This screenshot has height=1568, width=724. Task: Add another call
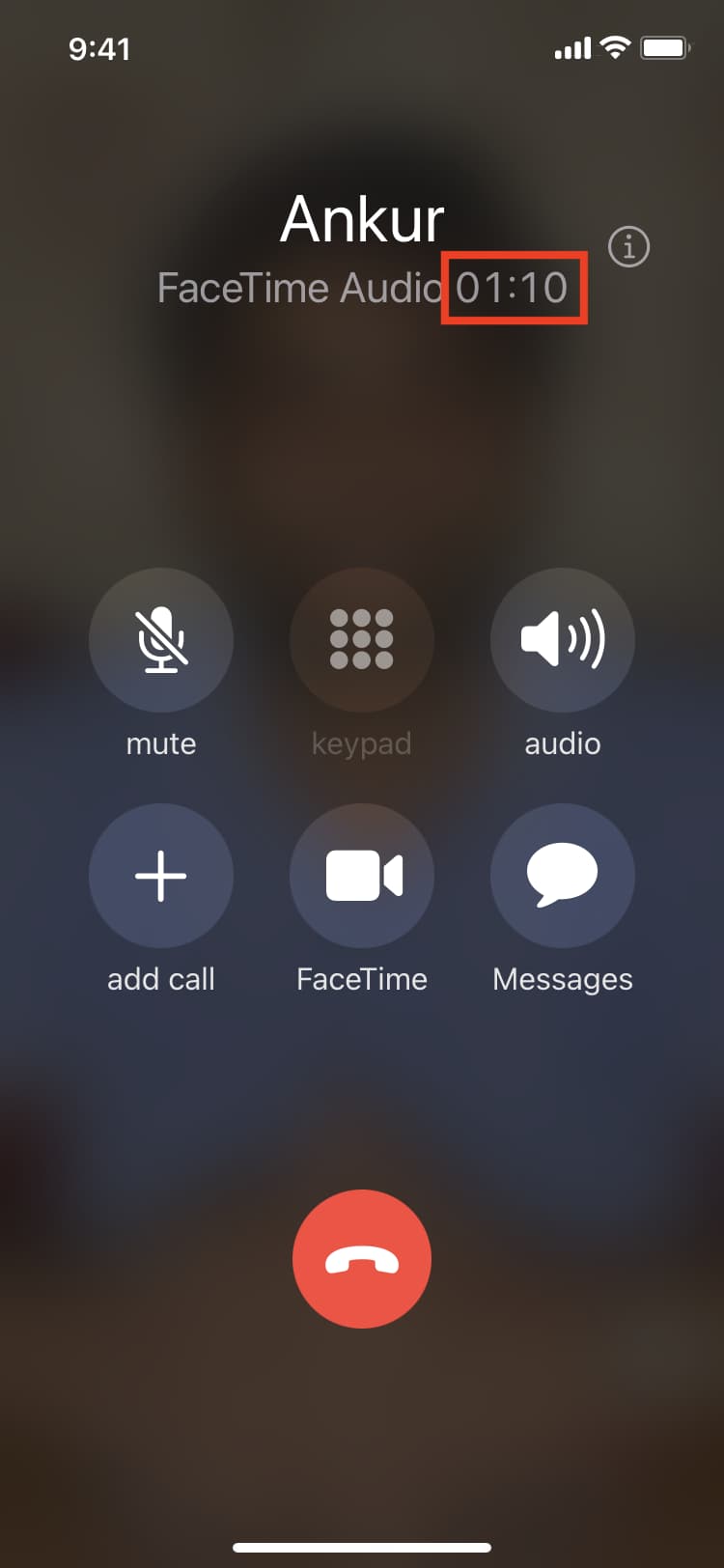pyautogui.click(x=161, y=876)
